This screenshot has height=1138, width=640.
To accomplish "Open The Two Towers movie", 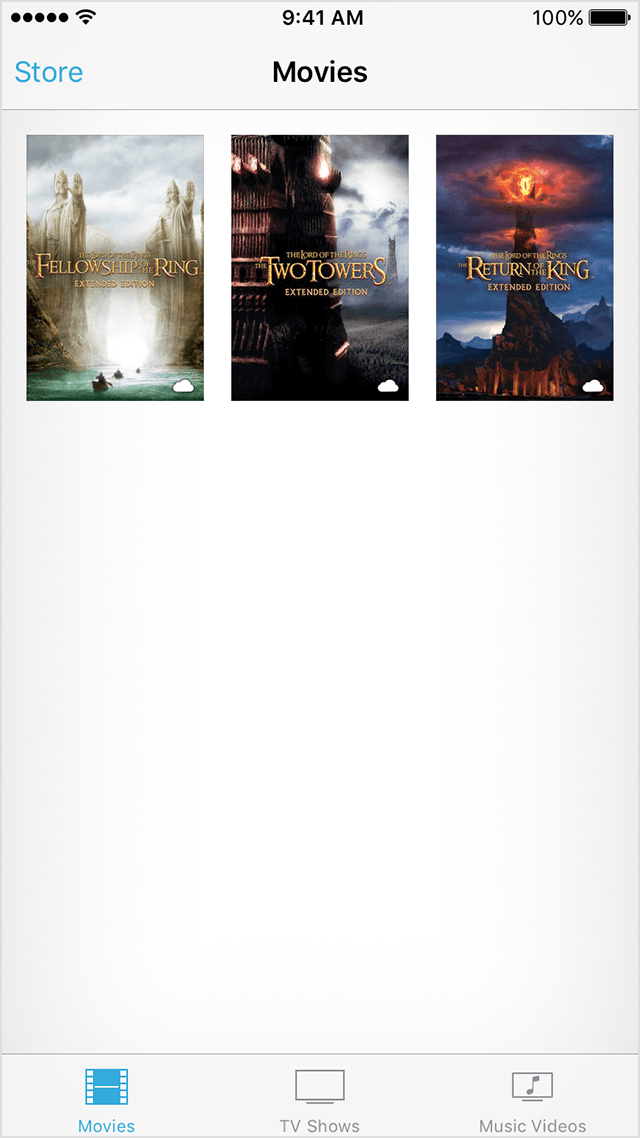I will click(320, 268).
